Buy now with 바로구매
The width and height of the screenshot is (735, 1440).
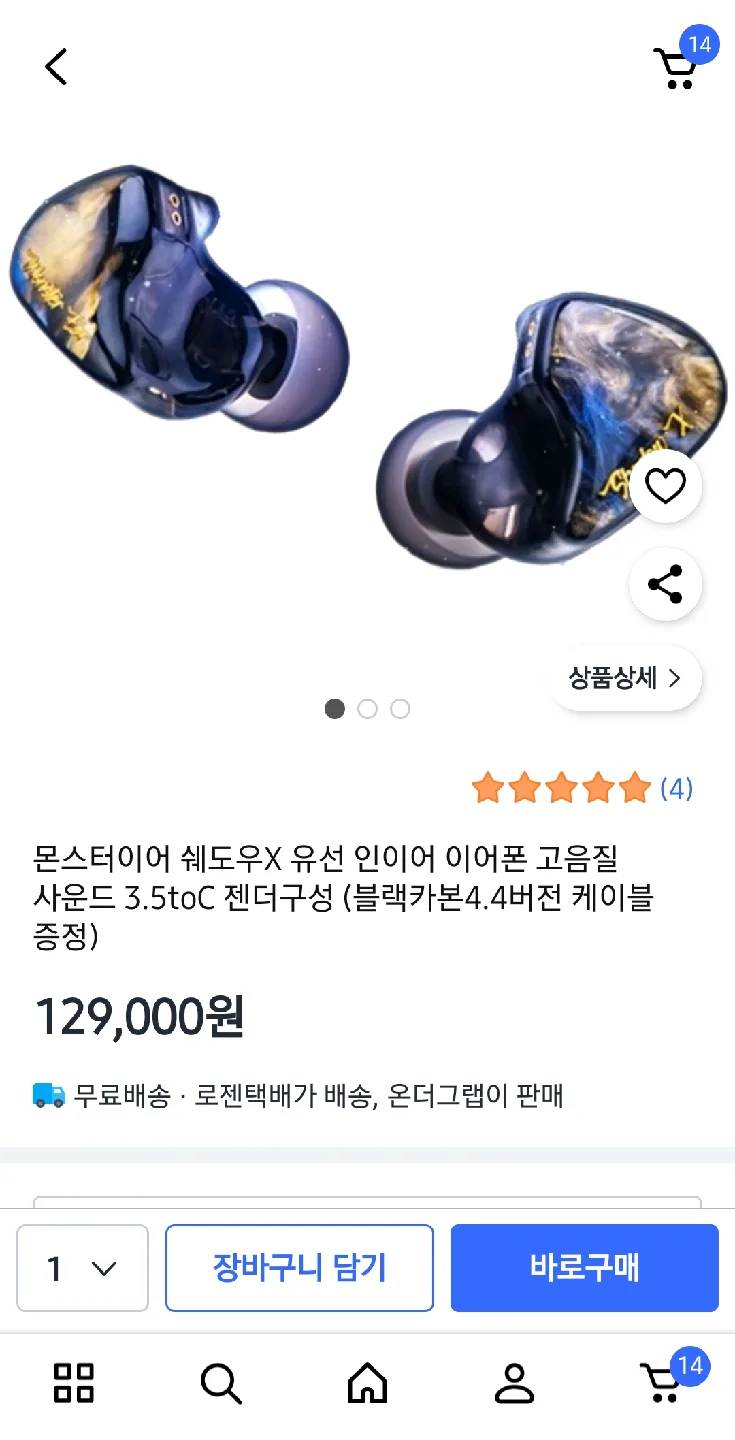tap(585, 1268)
